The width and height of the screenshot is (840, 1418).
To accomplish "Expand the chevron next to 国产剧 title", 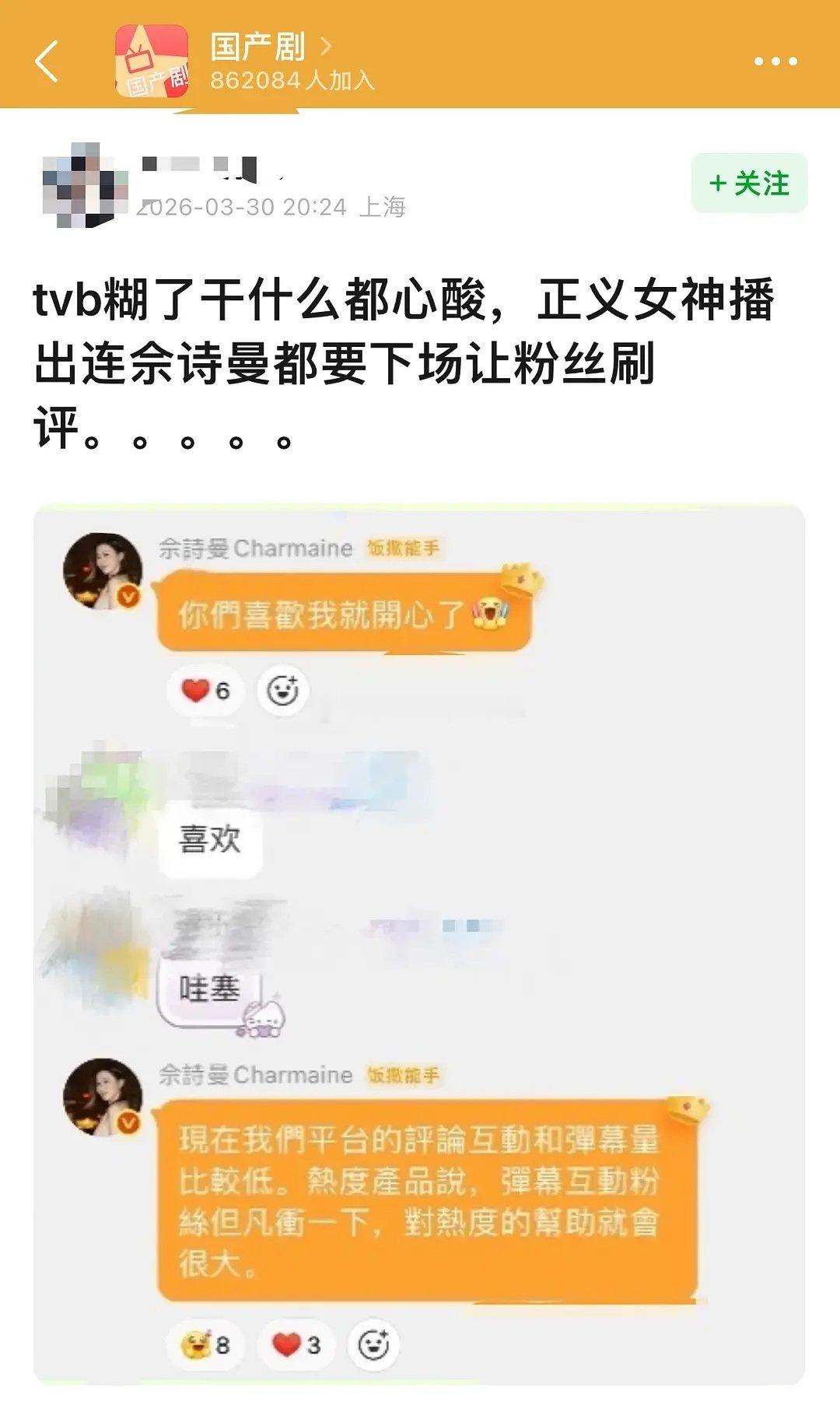I will [x=327, y=46].
